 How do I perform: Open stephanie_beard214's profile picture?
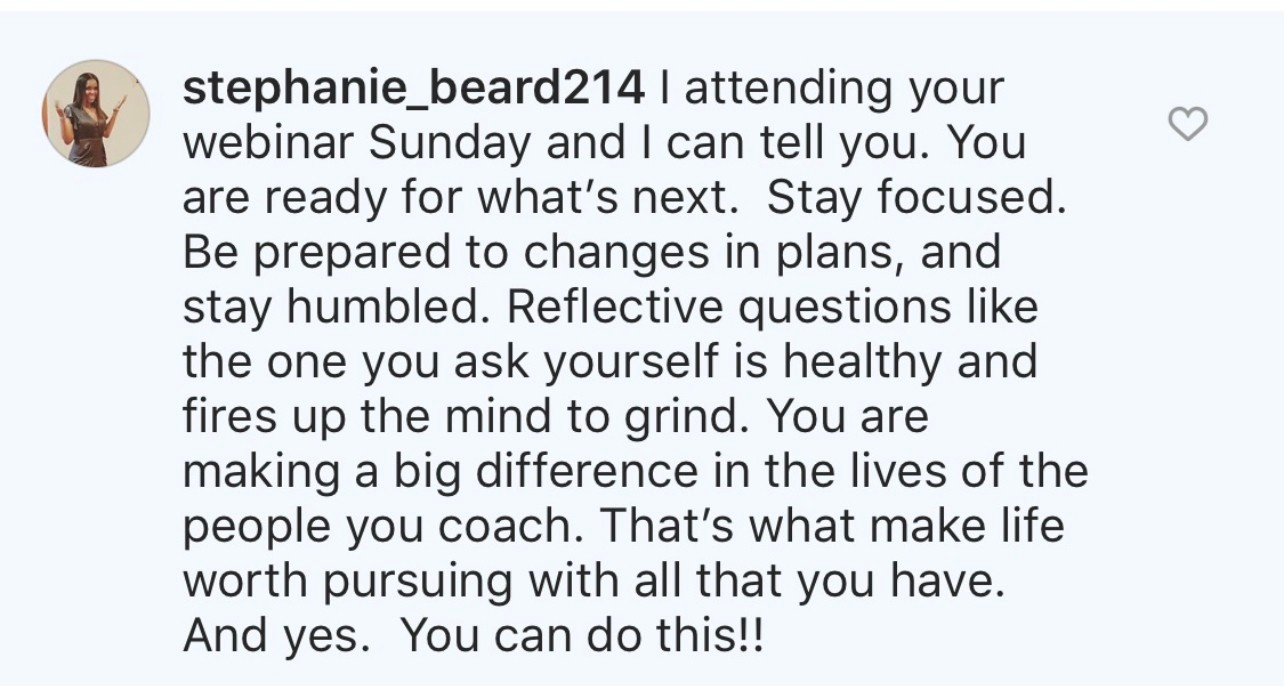[x=96, y=113]
